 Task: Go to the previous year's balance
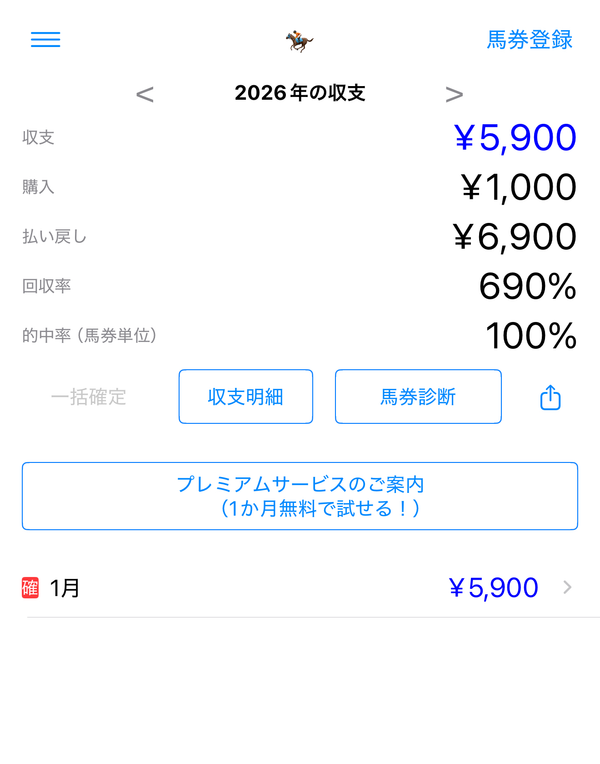click(x=145, y=94)
